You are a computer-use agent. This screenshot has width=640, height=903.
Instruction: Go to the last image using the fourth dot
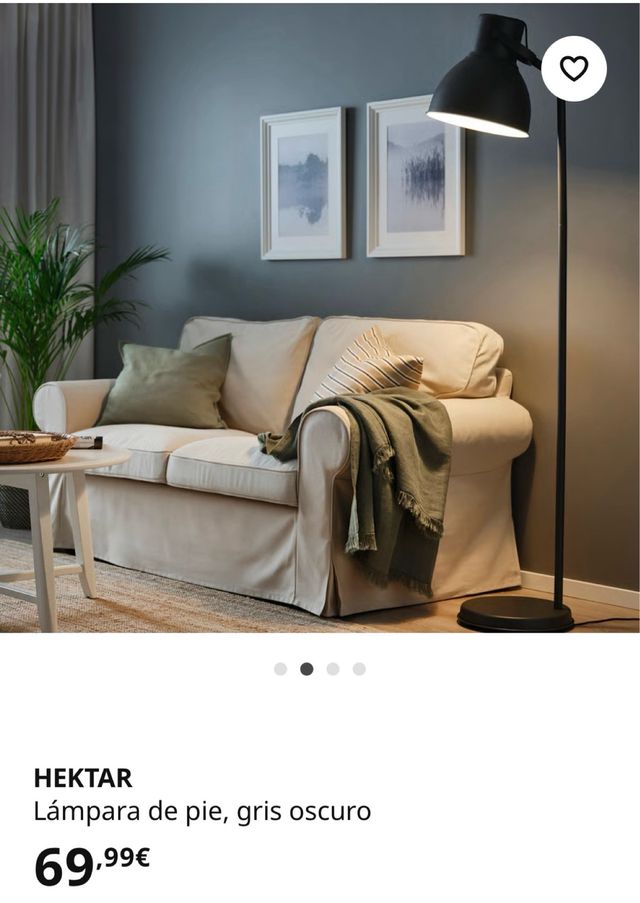(359, 669)
